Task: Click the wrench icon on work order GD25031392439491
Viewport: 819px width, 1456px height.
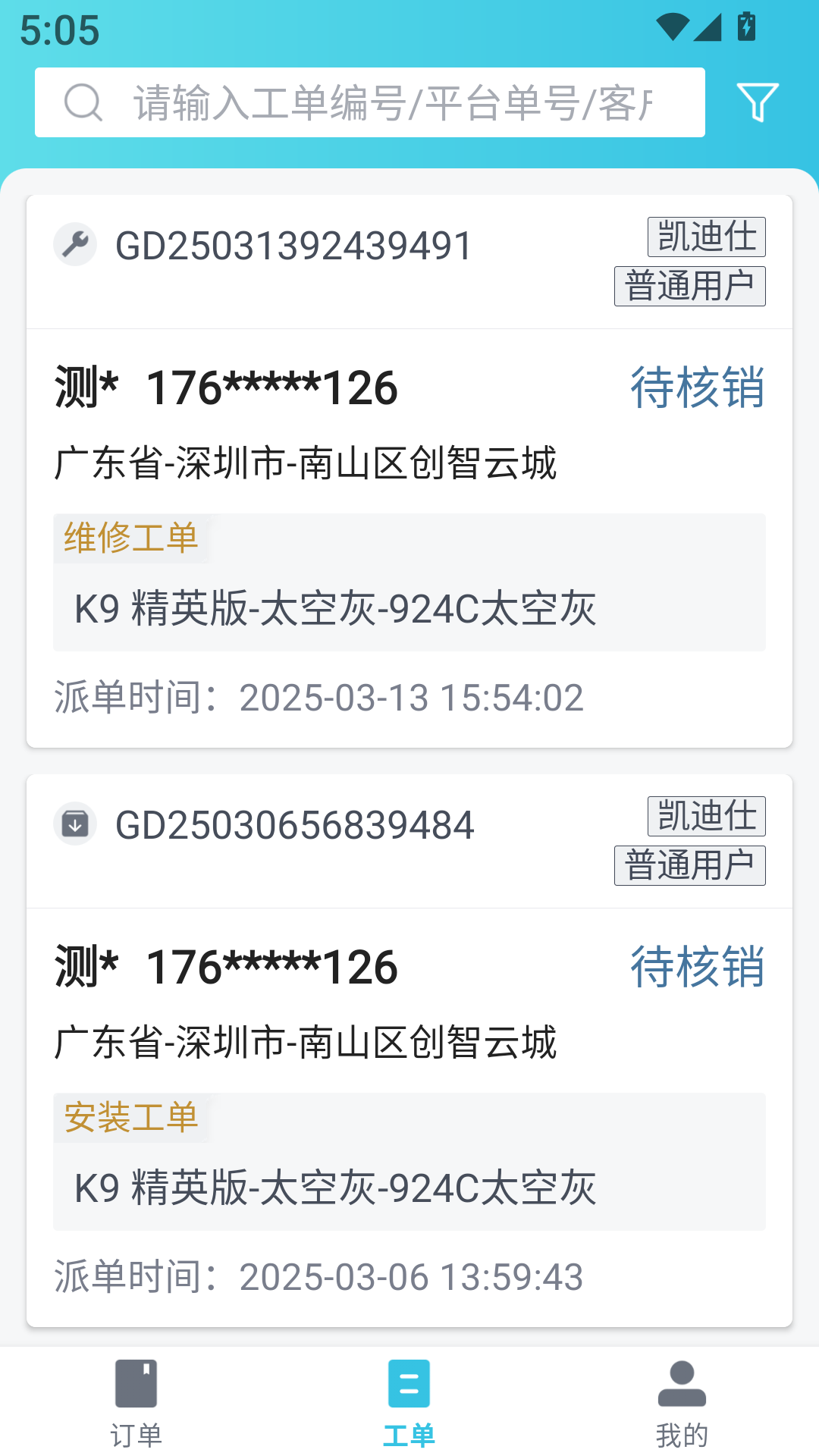Action: [74, 244]
